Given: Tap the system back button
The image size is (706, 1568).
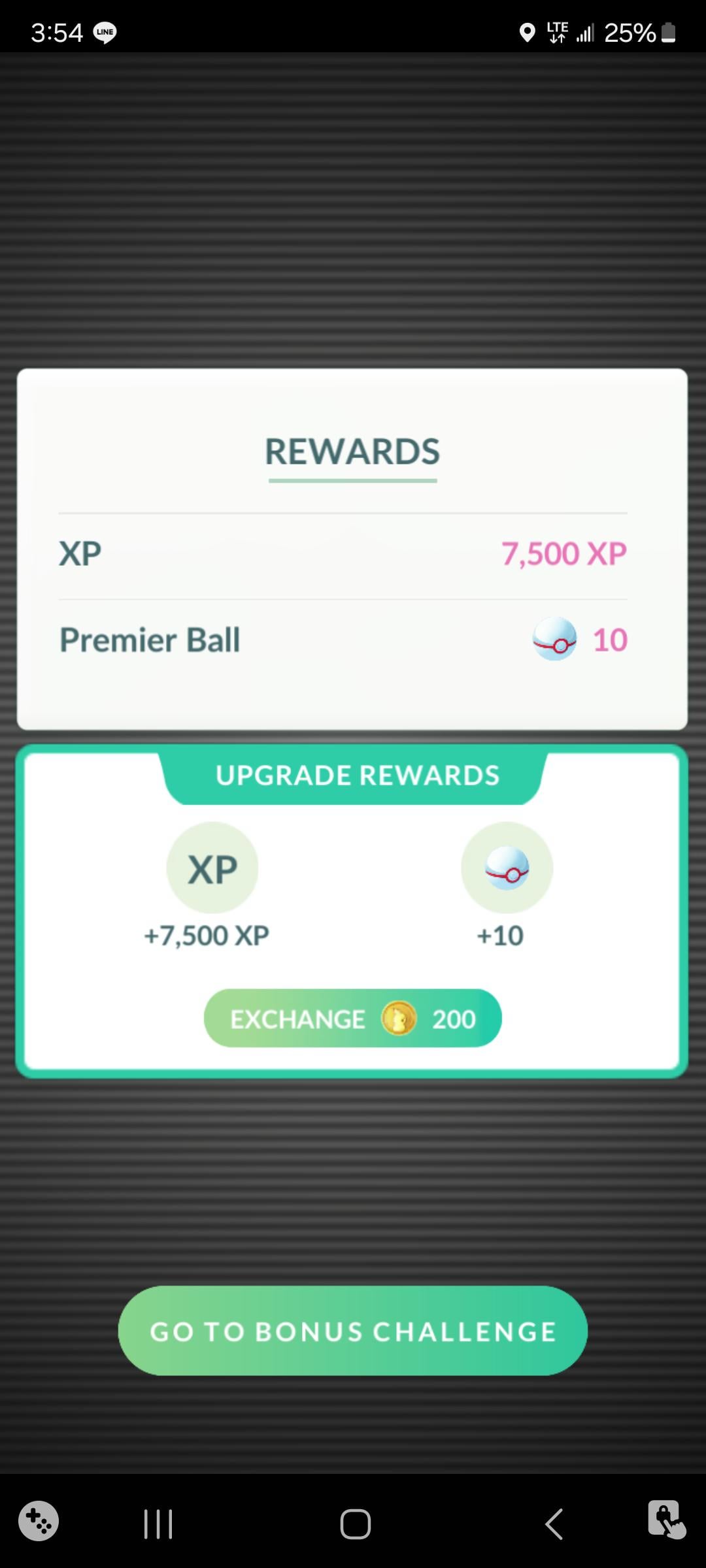Looking at the screenshot, I should coord(554,1524).
